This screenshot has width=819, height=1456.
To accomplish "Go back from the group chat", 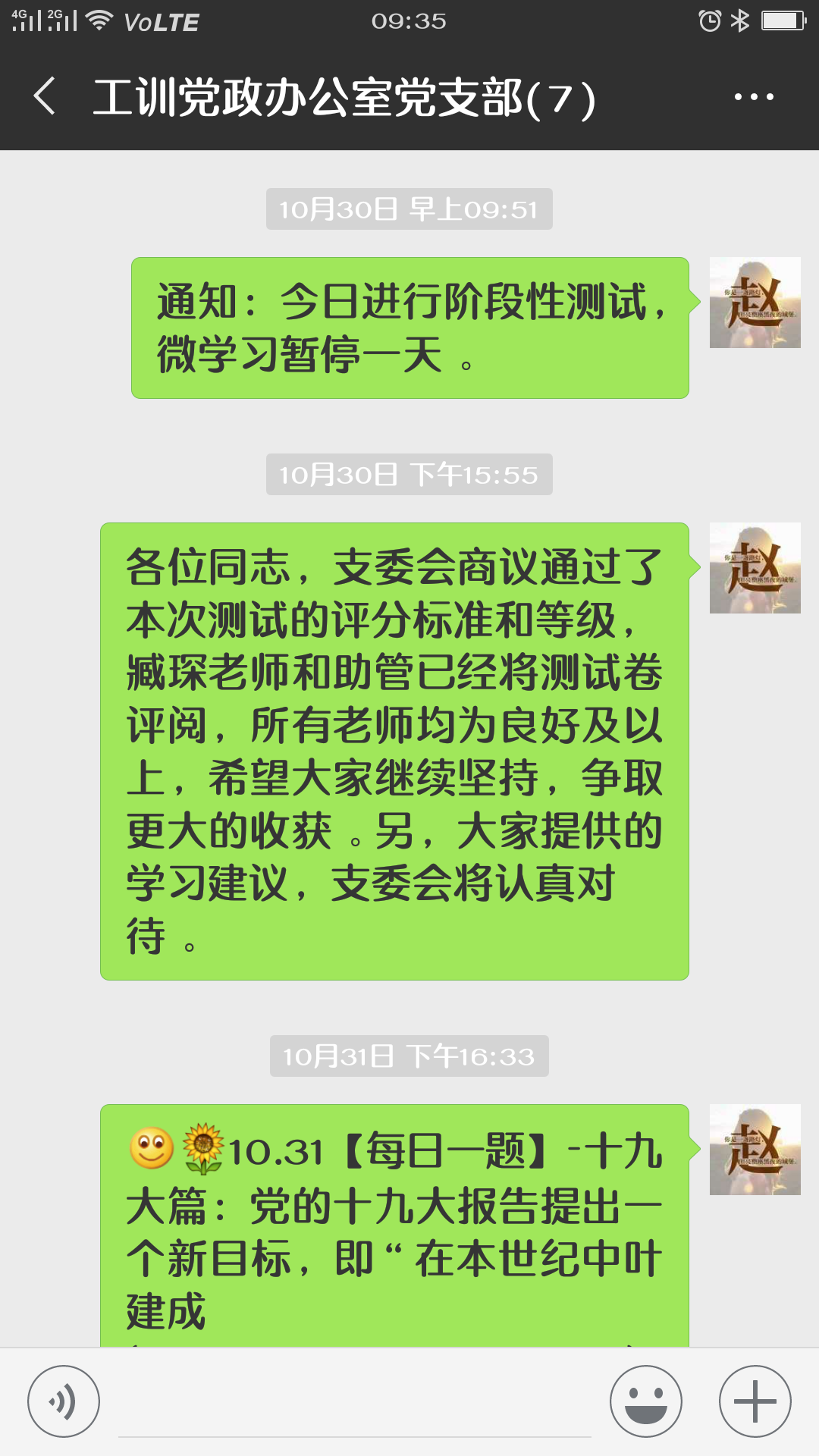I will [x=45, y=97].
